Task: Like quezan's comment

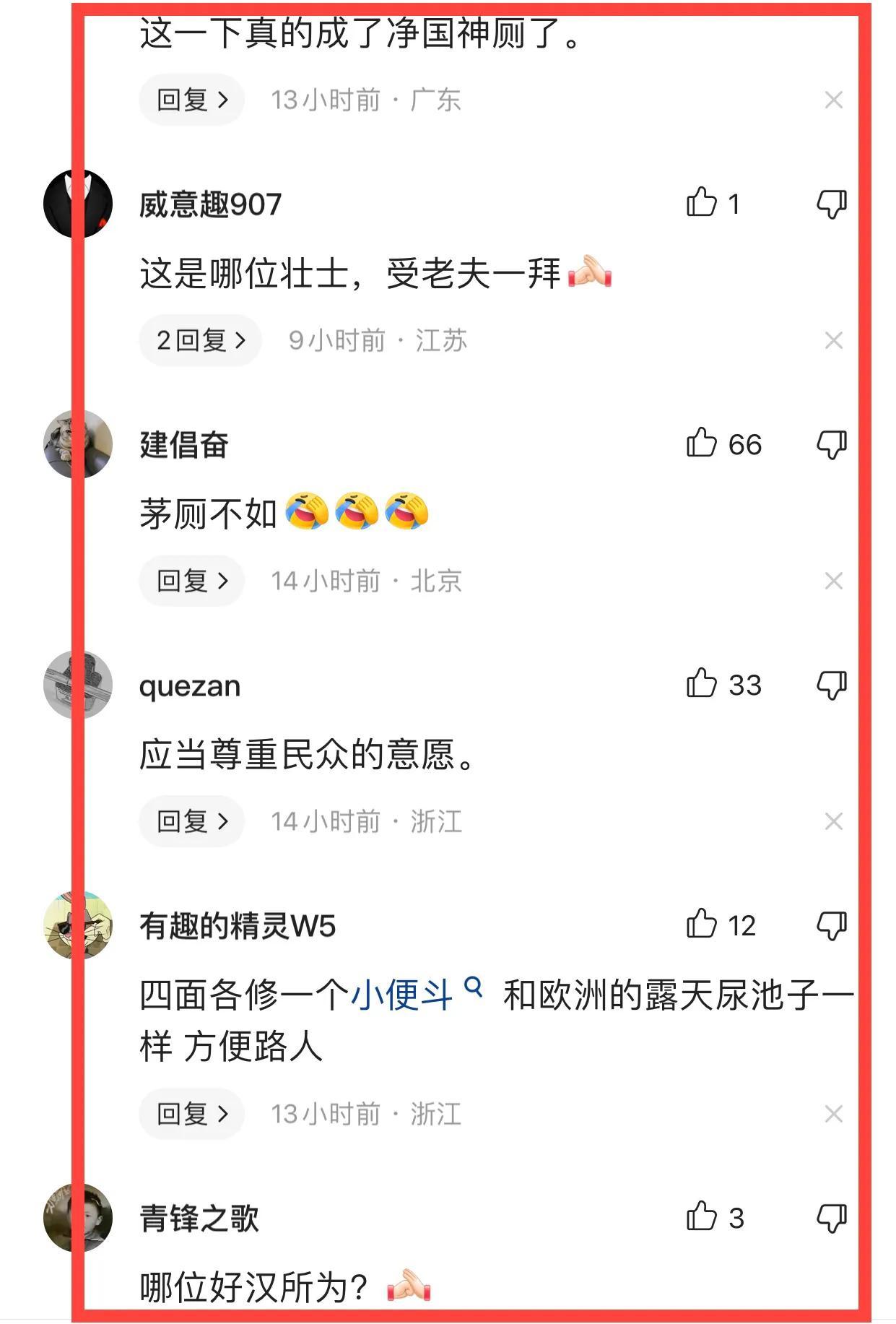Action: coord(702,684)
